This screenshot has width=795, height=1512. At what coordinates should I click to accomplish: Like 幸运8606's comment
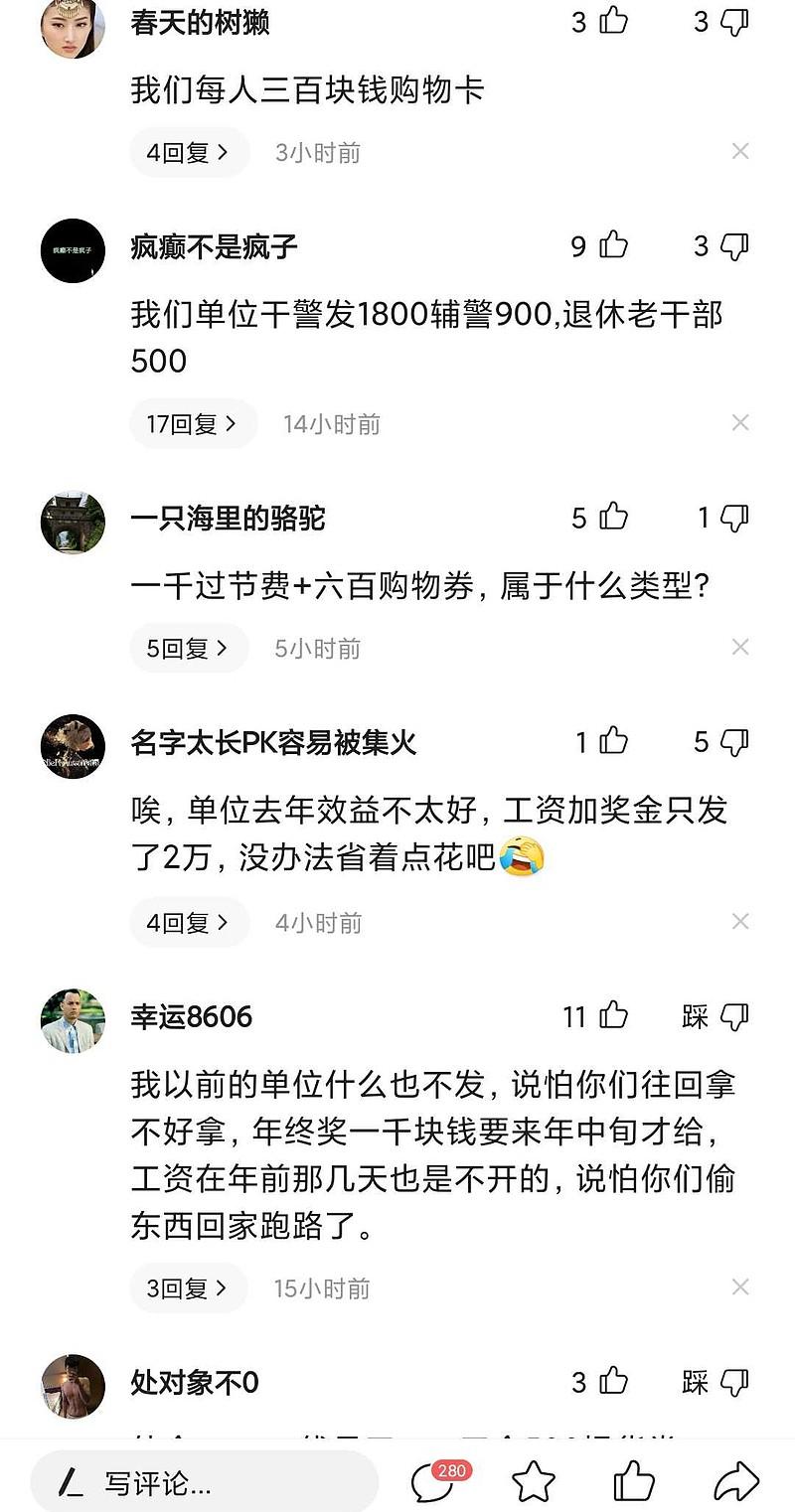(x=613, y=1015)
